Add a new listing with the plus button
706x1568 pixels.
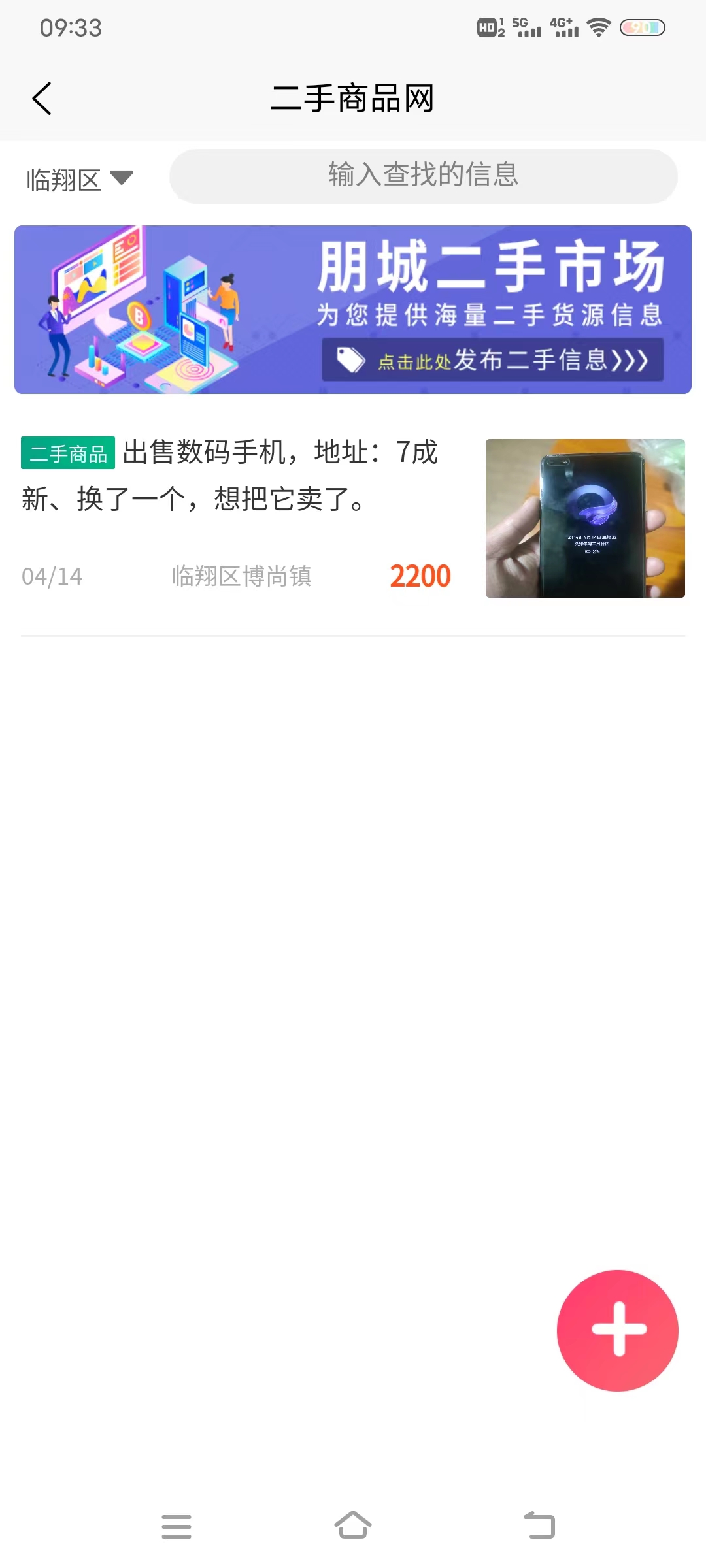(618, 1330)
